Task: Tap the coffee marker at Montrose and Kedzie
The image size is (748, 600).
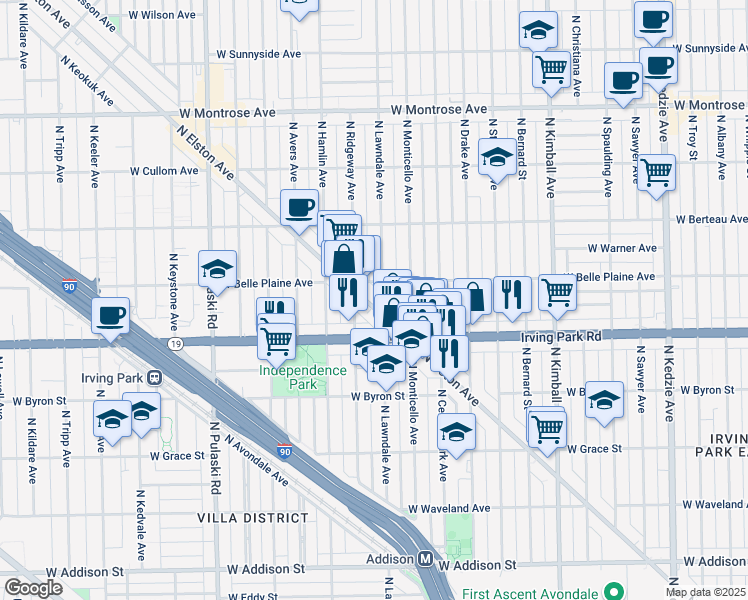Action: point(658,70)
